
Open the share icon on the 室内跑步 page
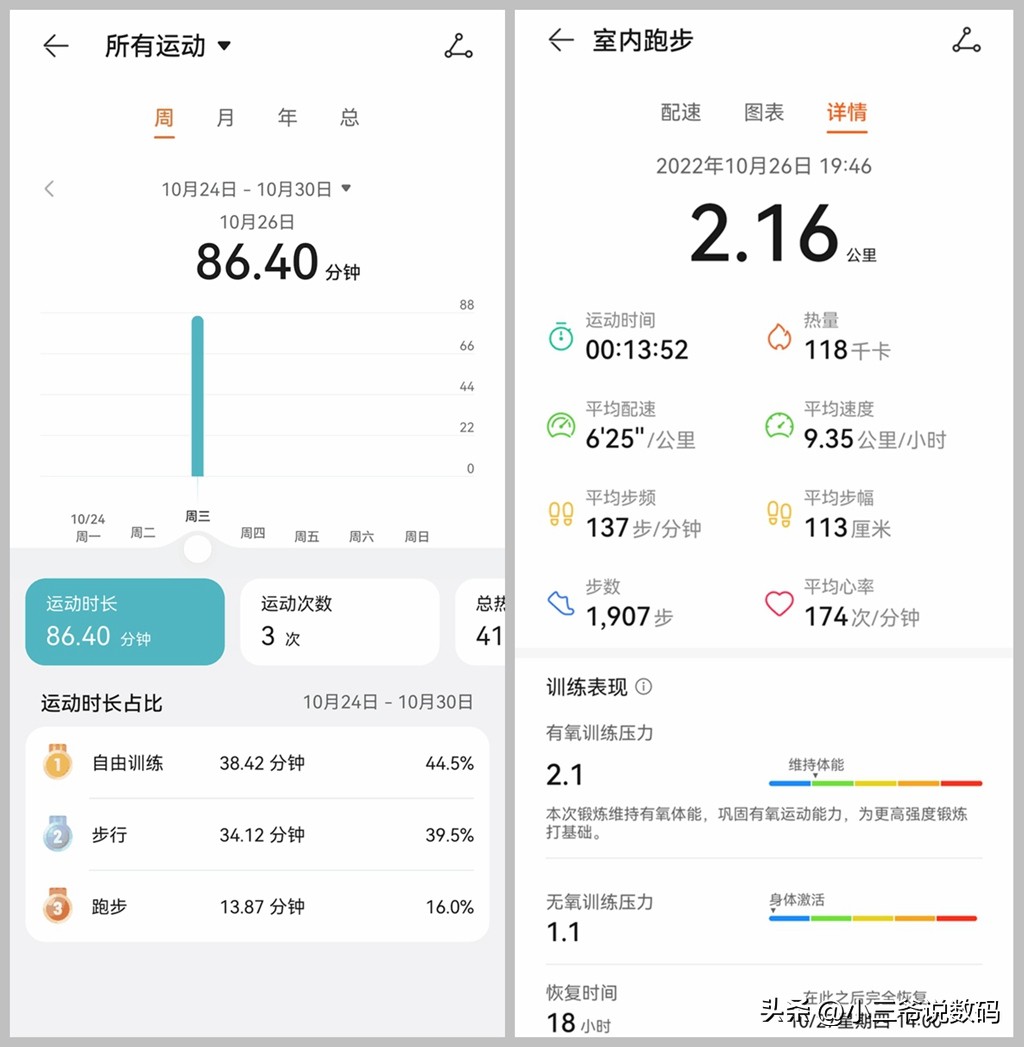[966, 42]
